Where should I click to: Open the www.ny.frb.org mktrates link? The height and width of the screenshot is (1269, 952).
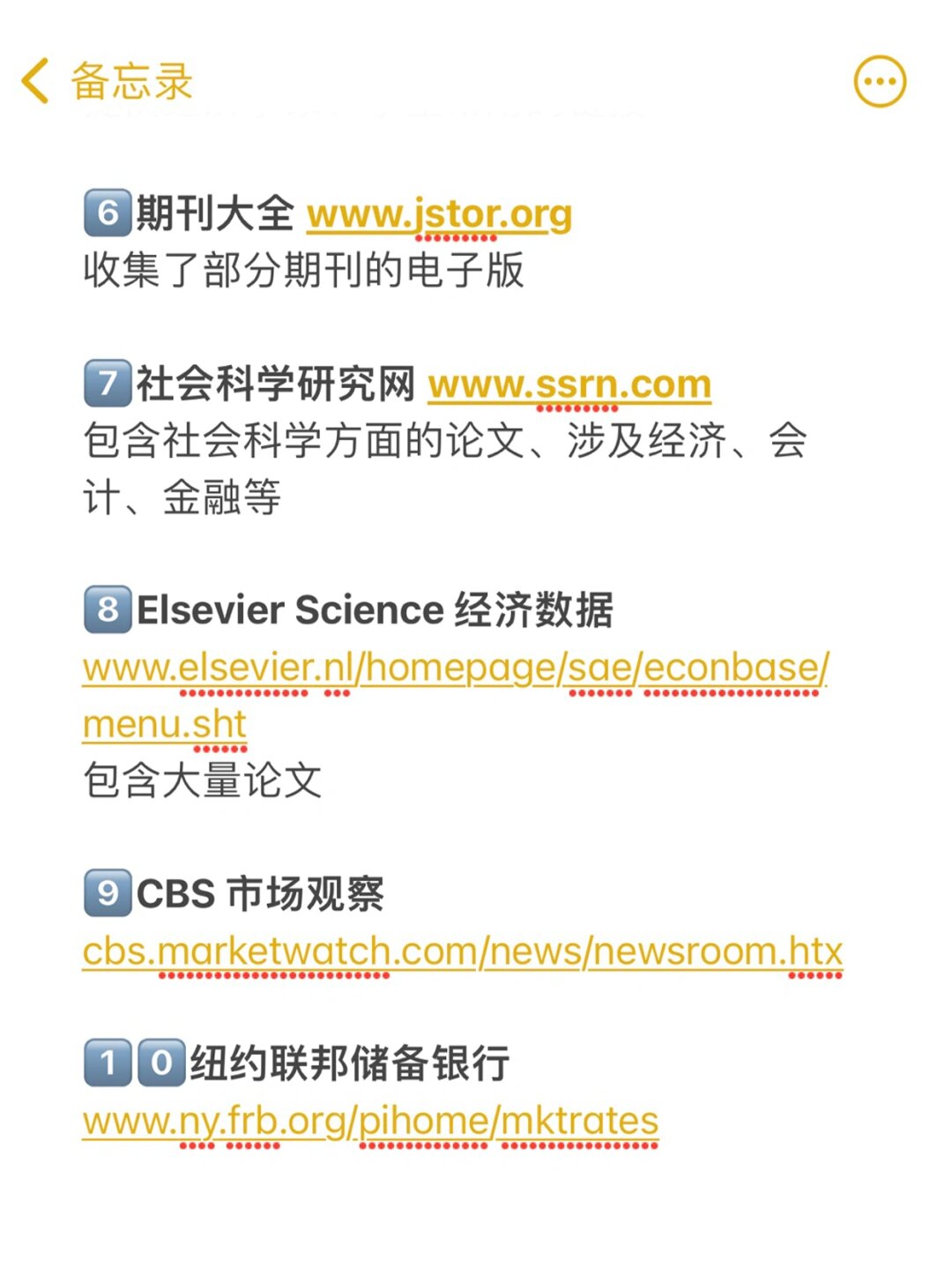370,1121
